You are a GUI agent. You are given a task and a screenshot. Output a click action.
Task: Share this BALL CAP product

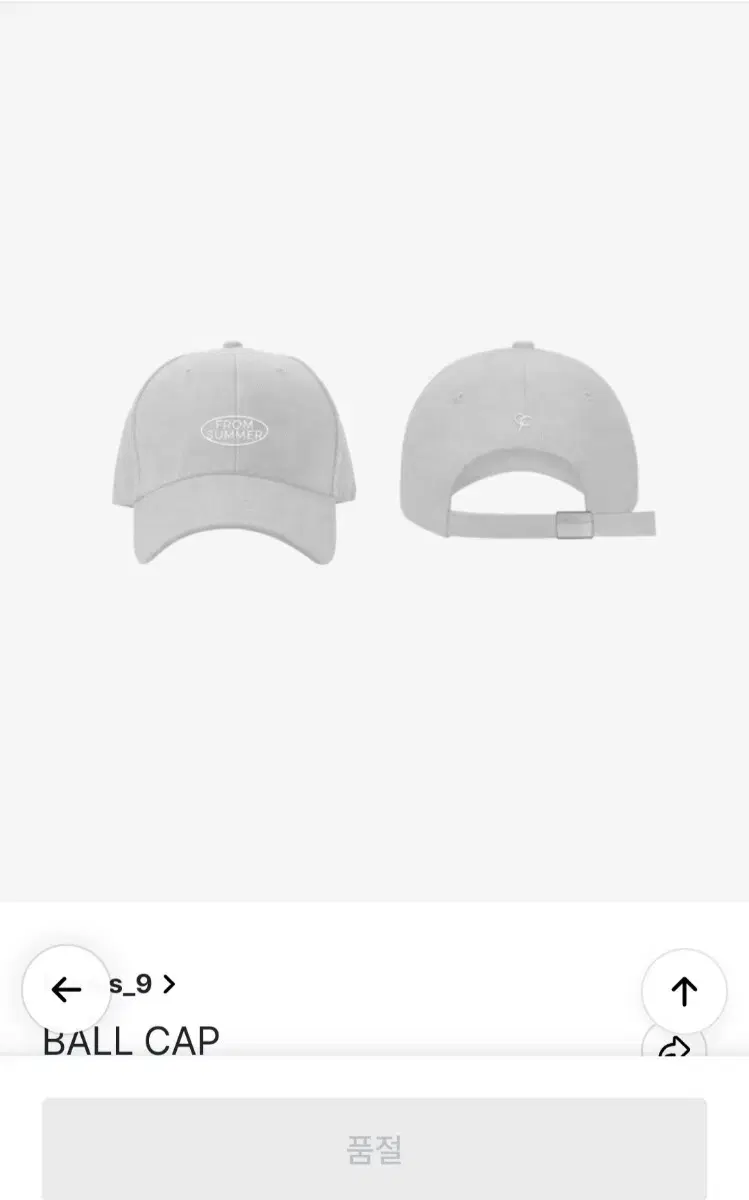coord(675,1046)
